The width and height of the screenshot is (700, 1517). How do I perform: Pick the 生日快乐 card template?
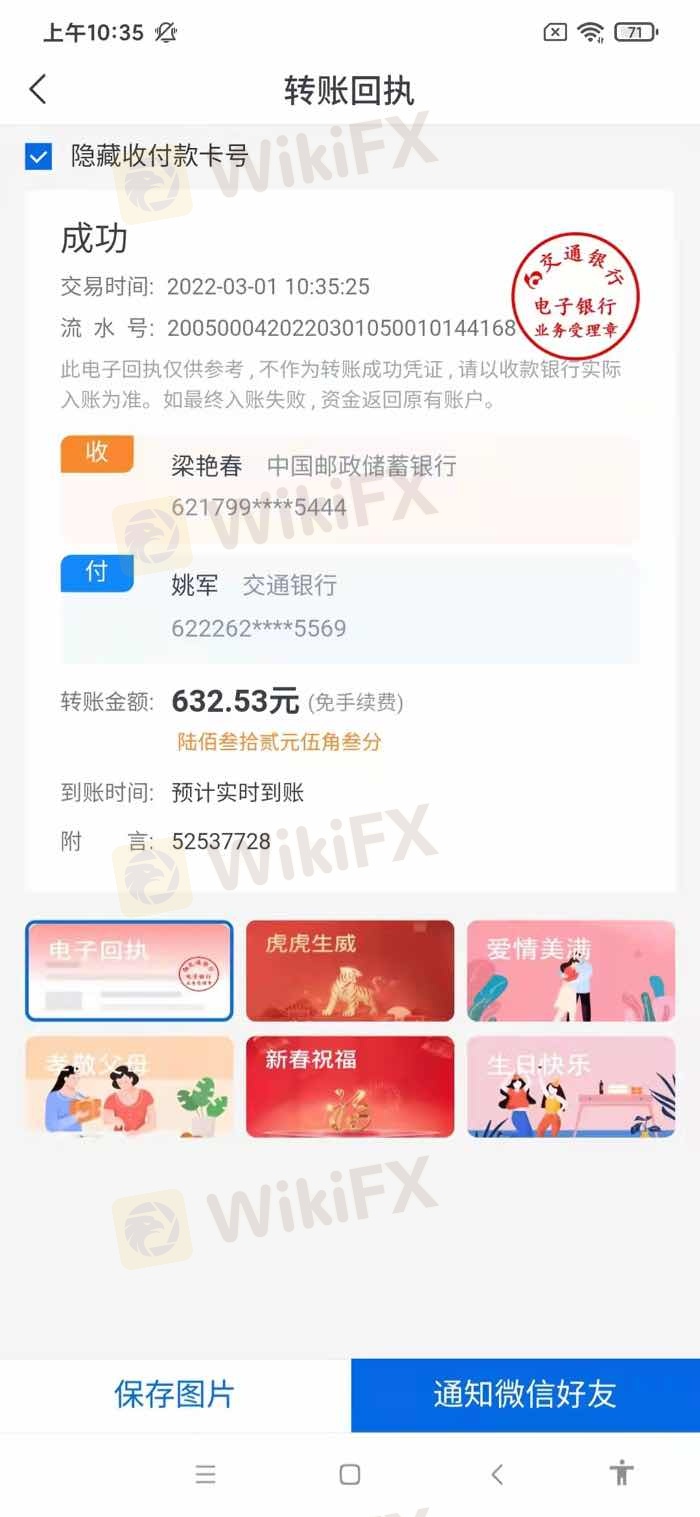click(571, 1086)
